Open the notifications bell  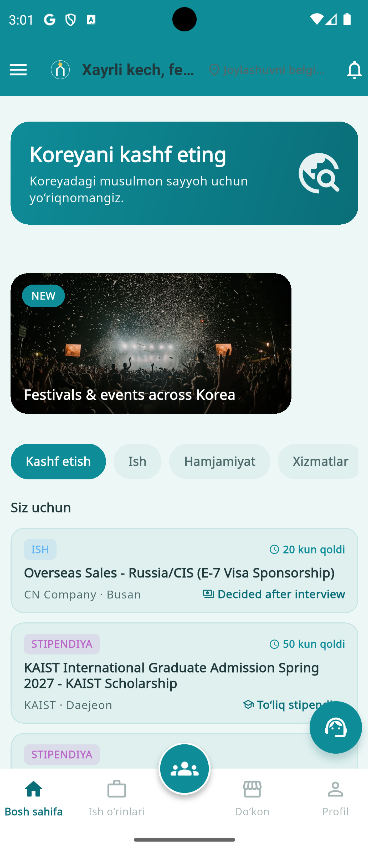click(x=354, y=70)
